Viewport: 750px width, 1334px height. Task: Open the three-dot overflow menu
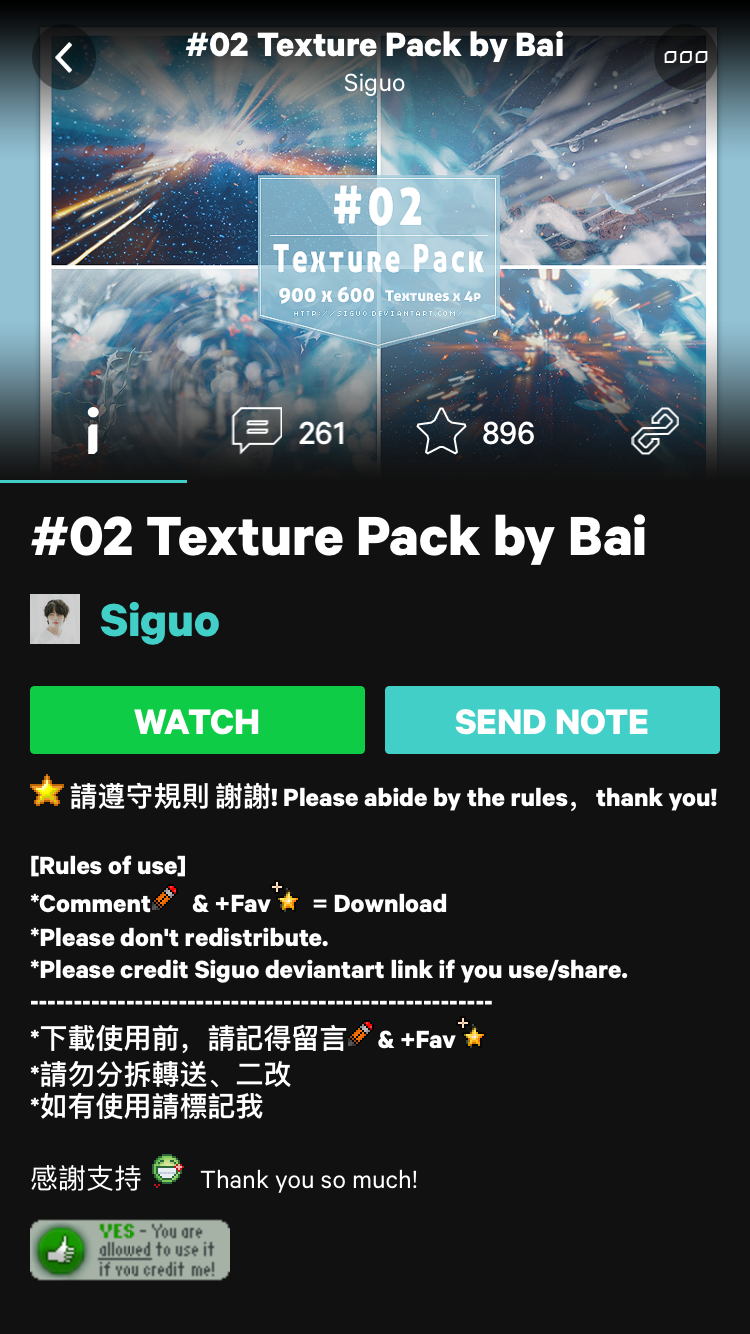[685, 57]
